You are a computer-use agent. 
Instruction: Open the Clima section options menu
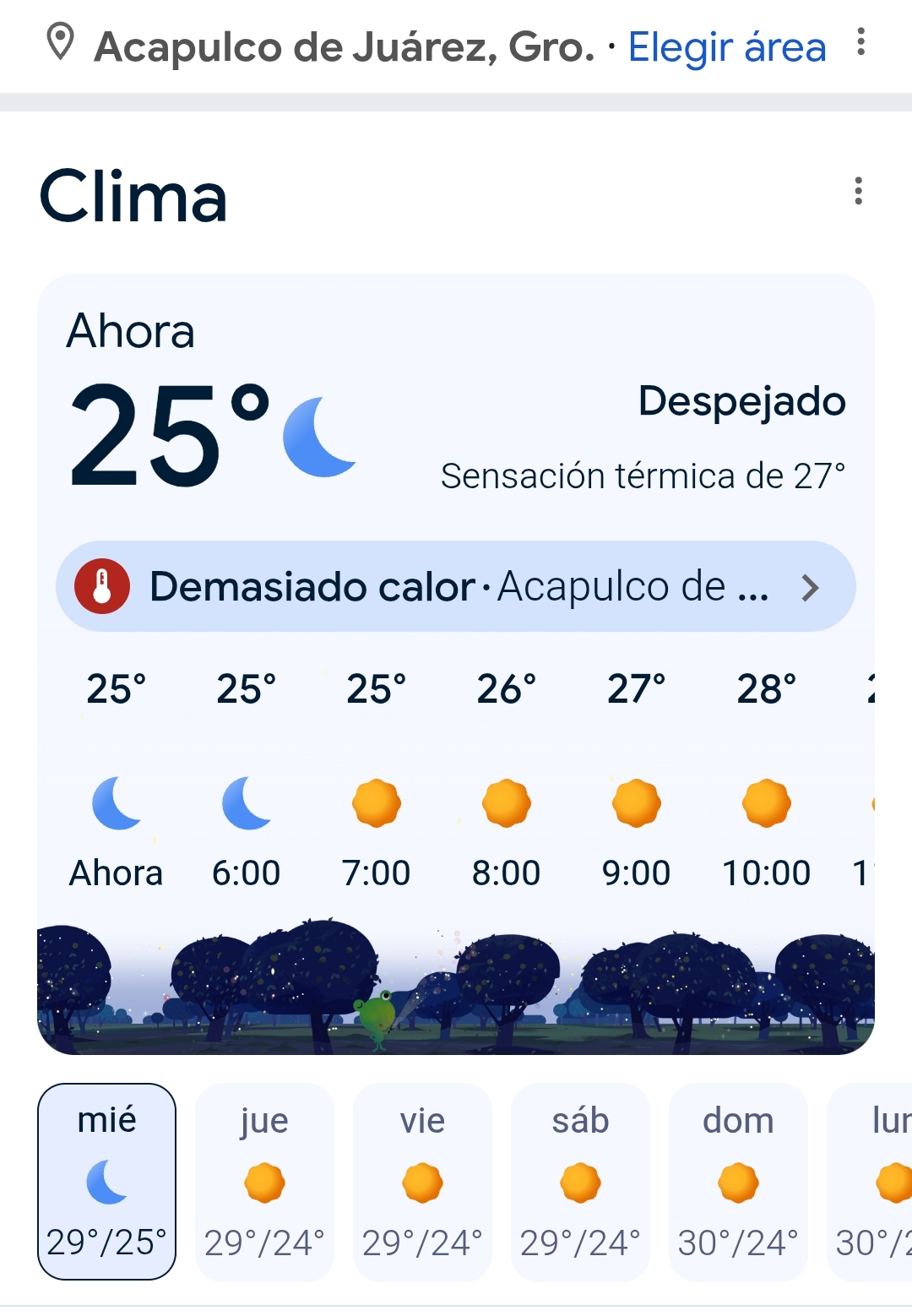pyautogui.click(x=858, y=191)
